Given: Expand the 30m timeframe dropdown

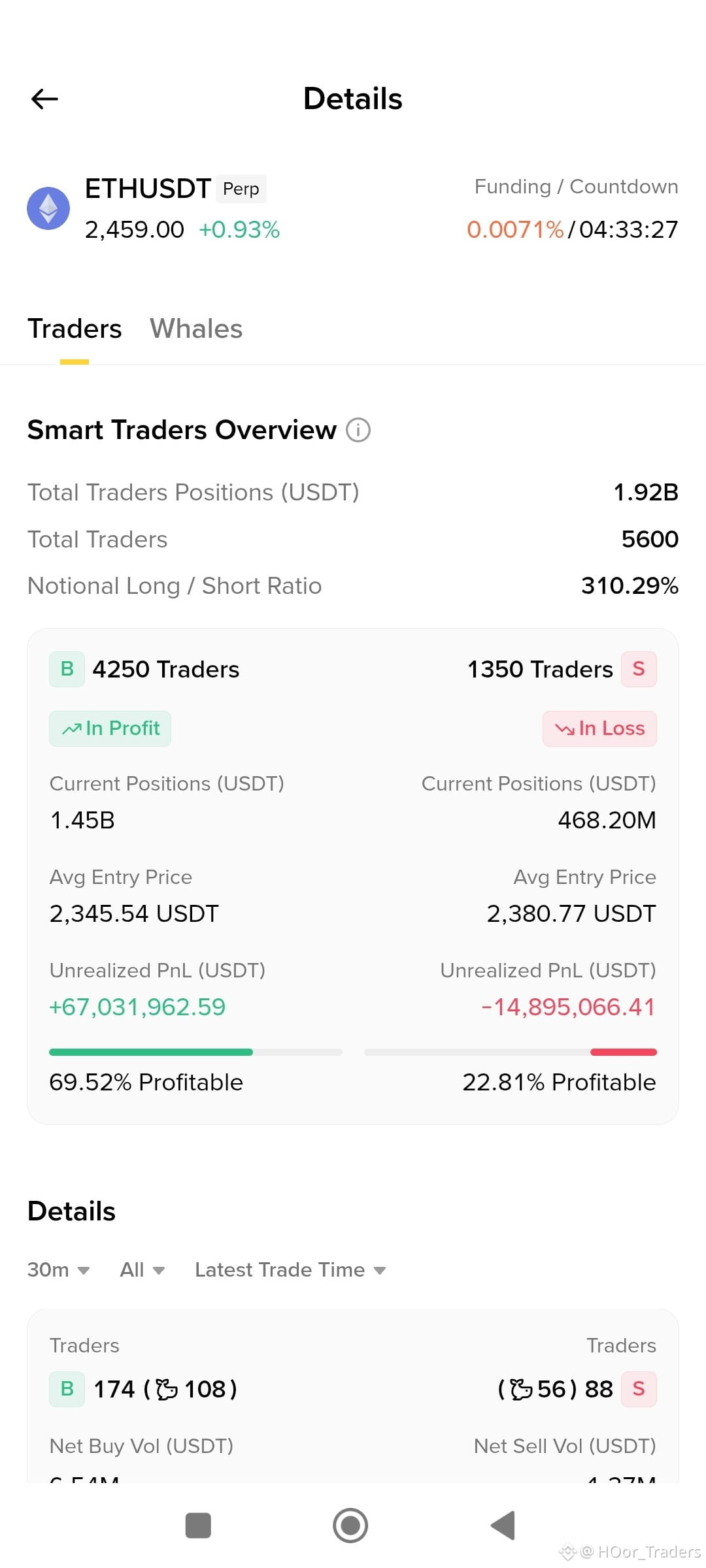Looking at the screenshot, I should [x=58, y=1269].
